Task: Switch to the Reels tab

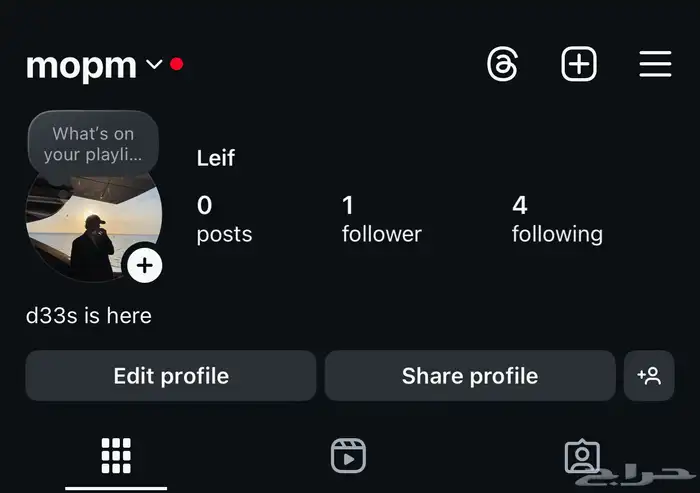Action: (x=348, y=456)
